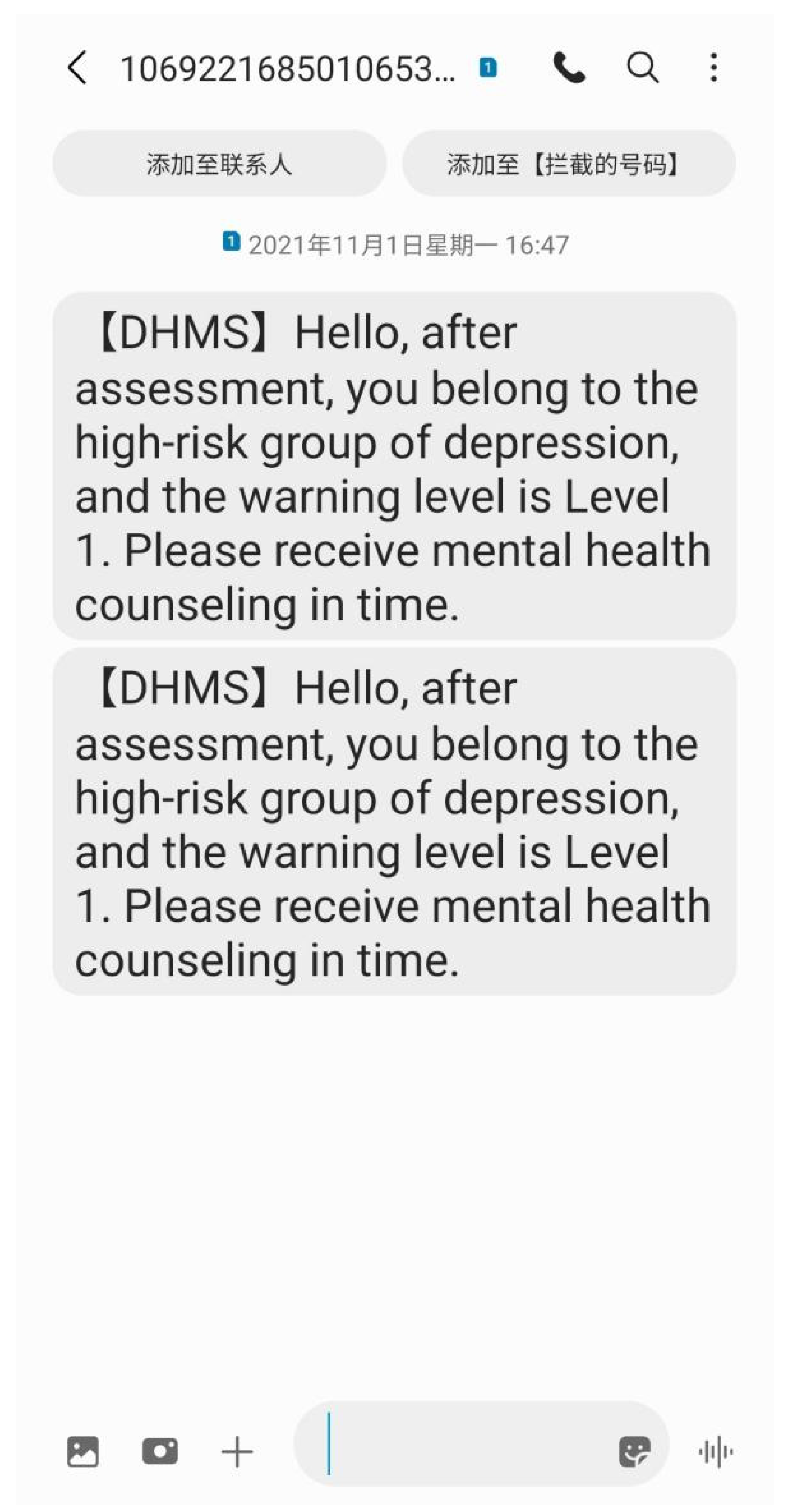Tap 添加至联系人 to add contact
This screenshot has width=791, height=1512.
click(x=220, y=164)
